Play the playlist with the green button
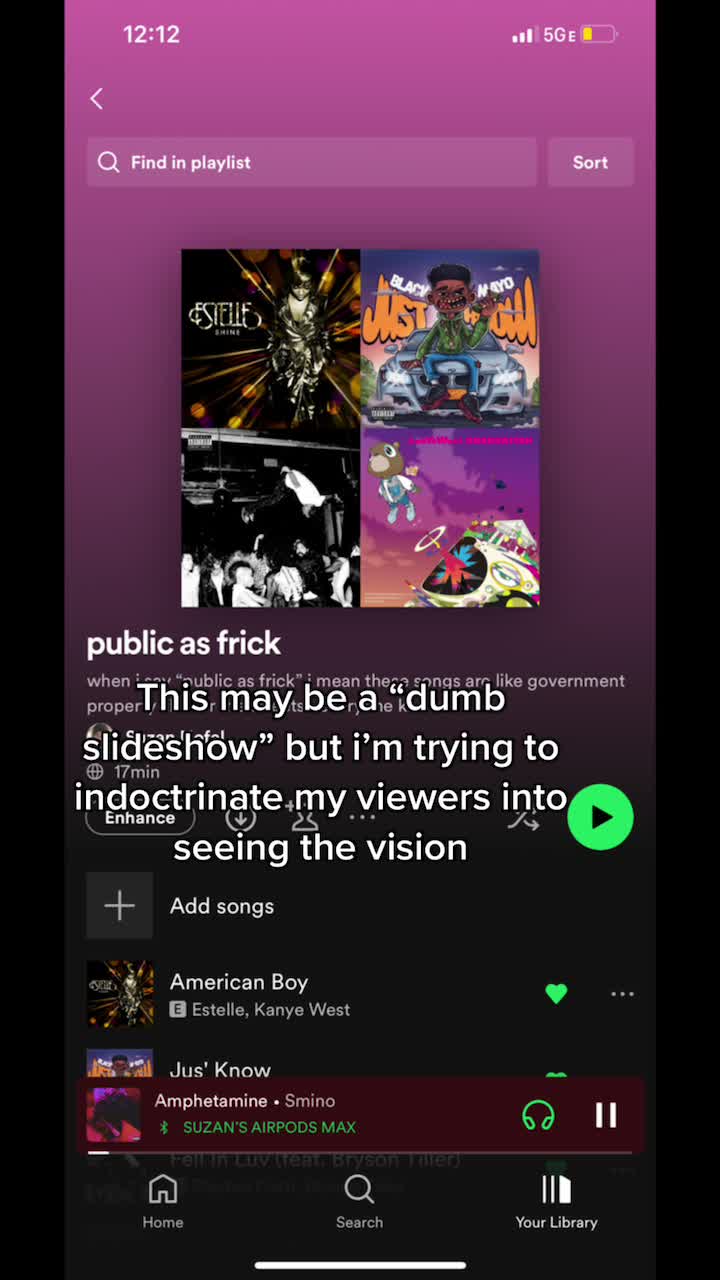 600,817
